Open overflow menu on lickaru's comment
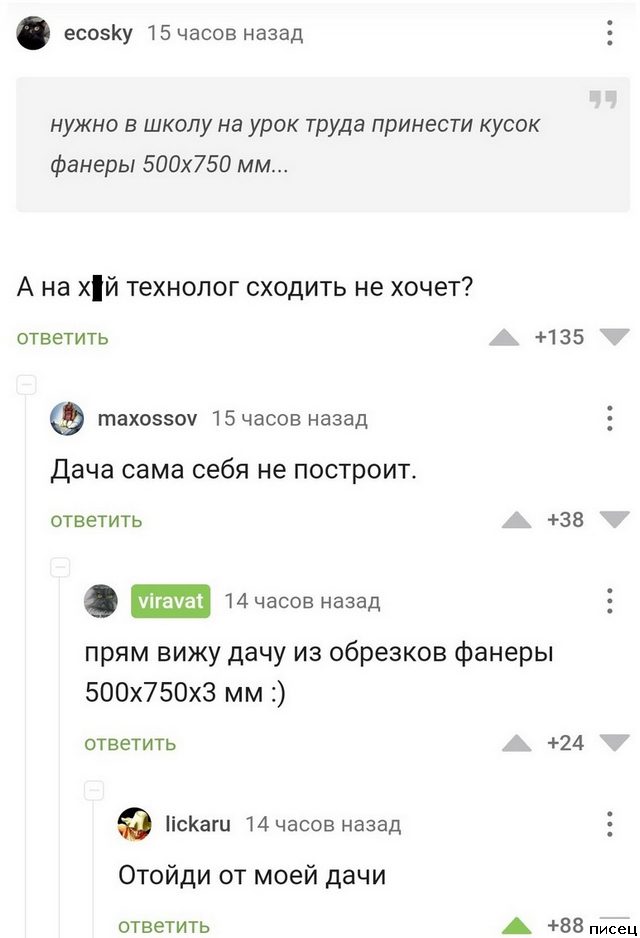The width and height of the screenshot is (640, 938). tap(609, 824)
